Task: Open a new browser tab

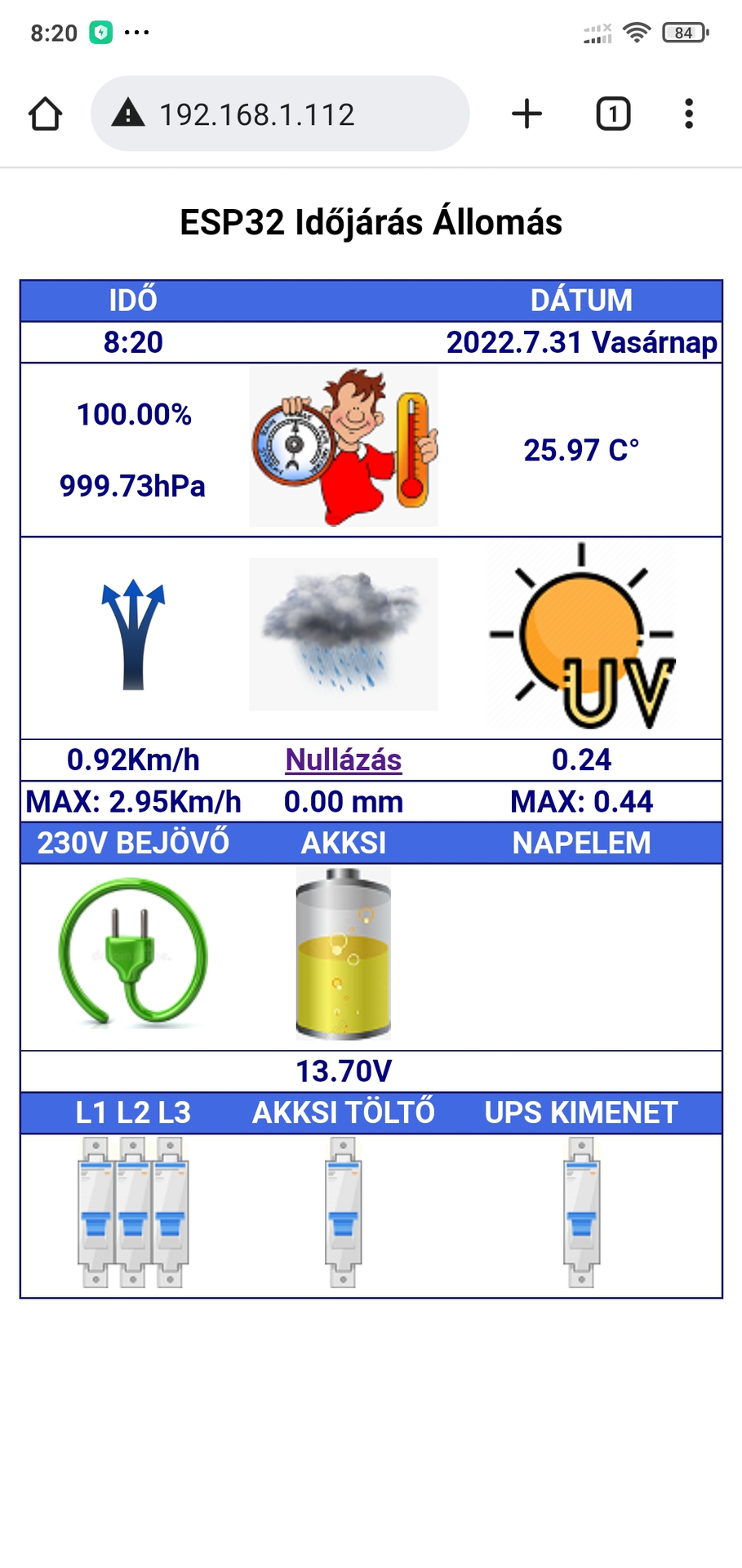Action: point(527,114)
